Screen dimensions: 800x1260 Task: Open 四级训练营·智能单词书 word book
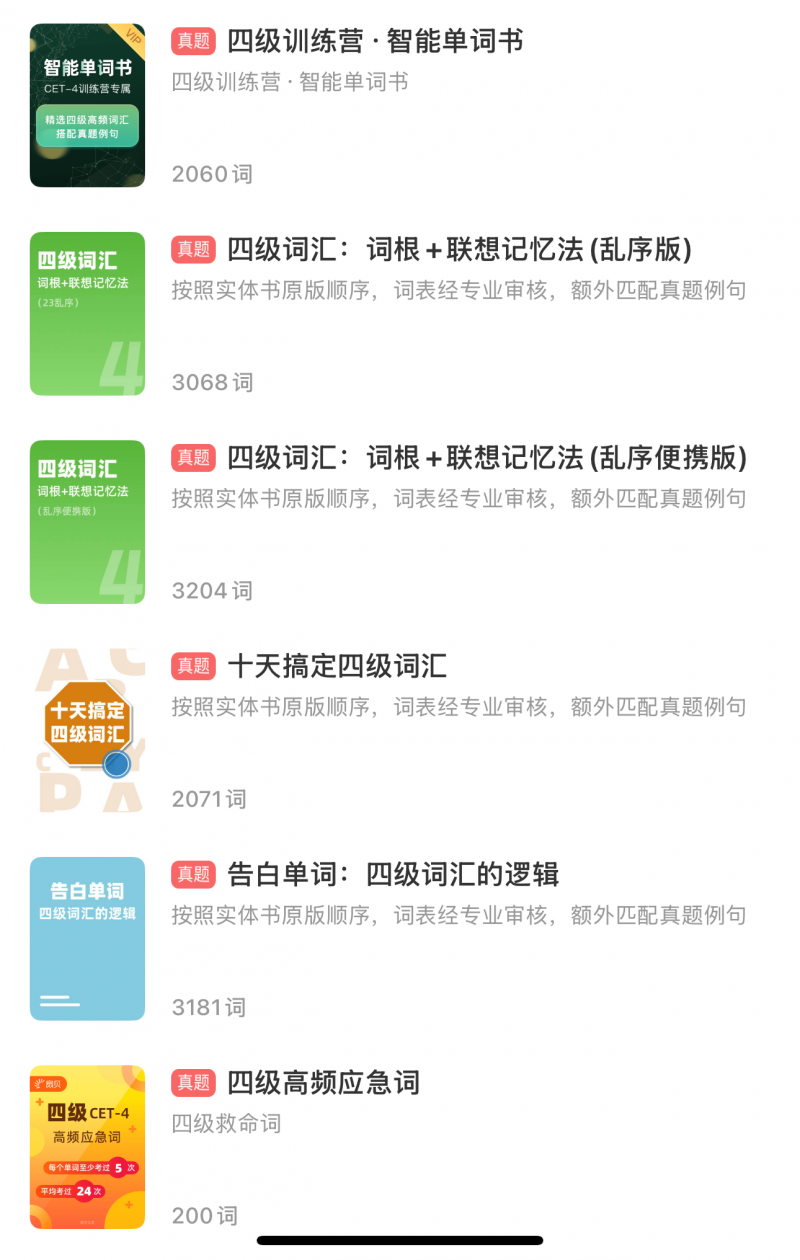pyautogui.click(x=375, y=42)
